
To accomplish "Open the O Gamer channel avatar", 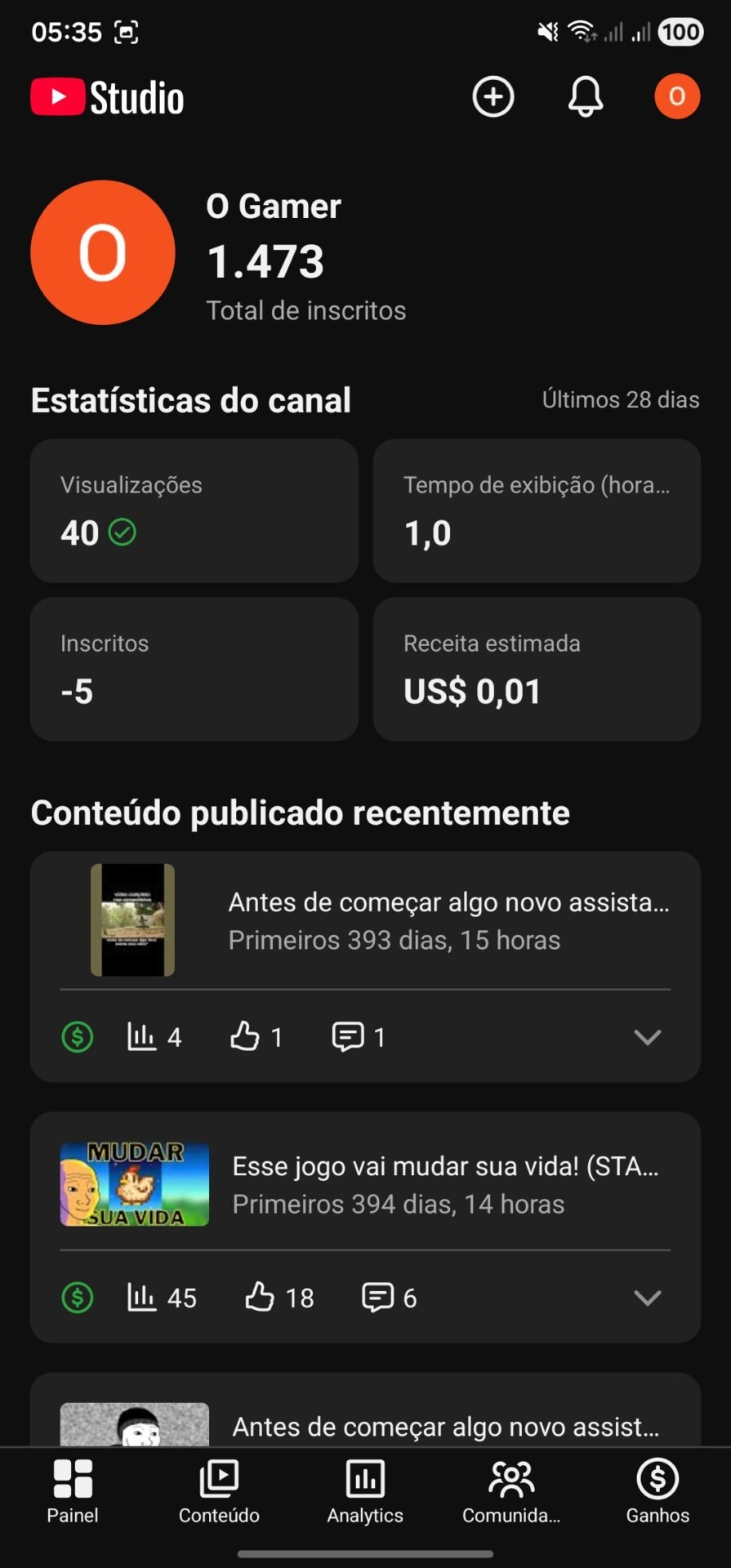I will point(102,252).
